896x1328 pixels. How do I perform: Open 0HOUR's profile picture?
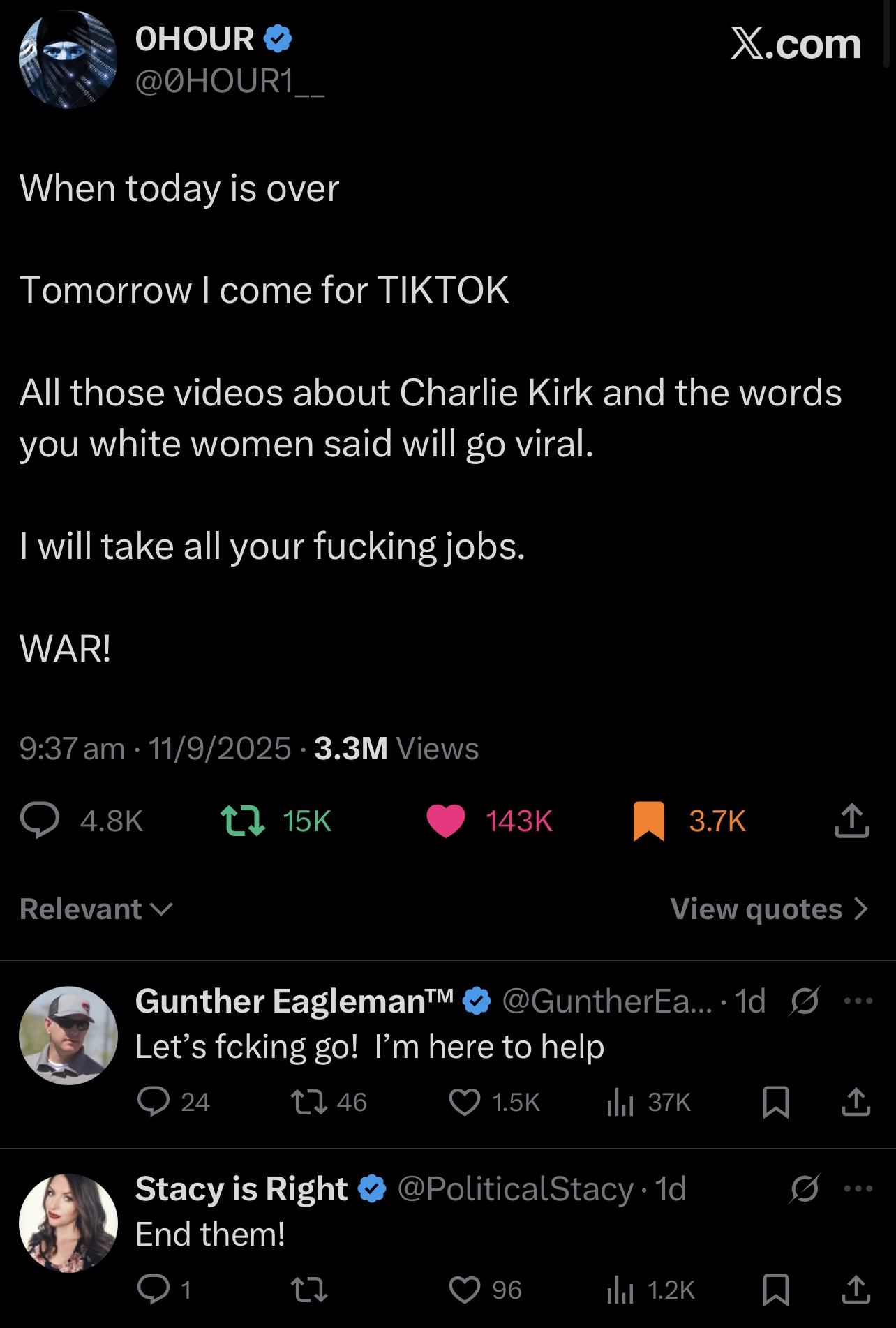pos(68,60)
